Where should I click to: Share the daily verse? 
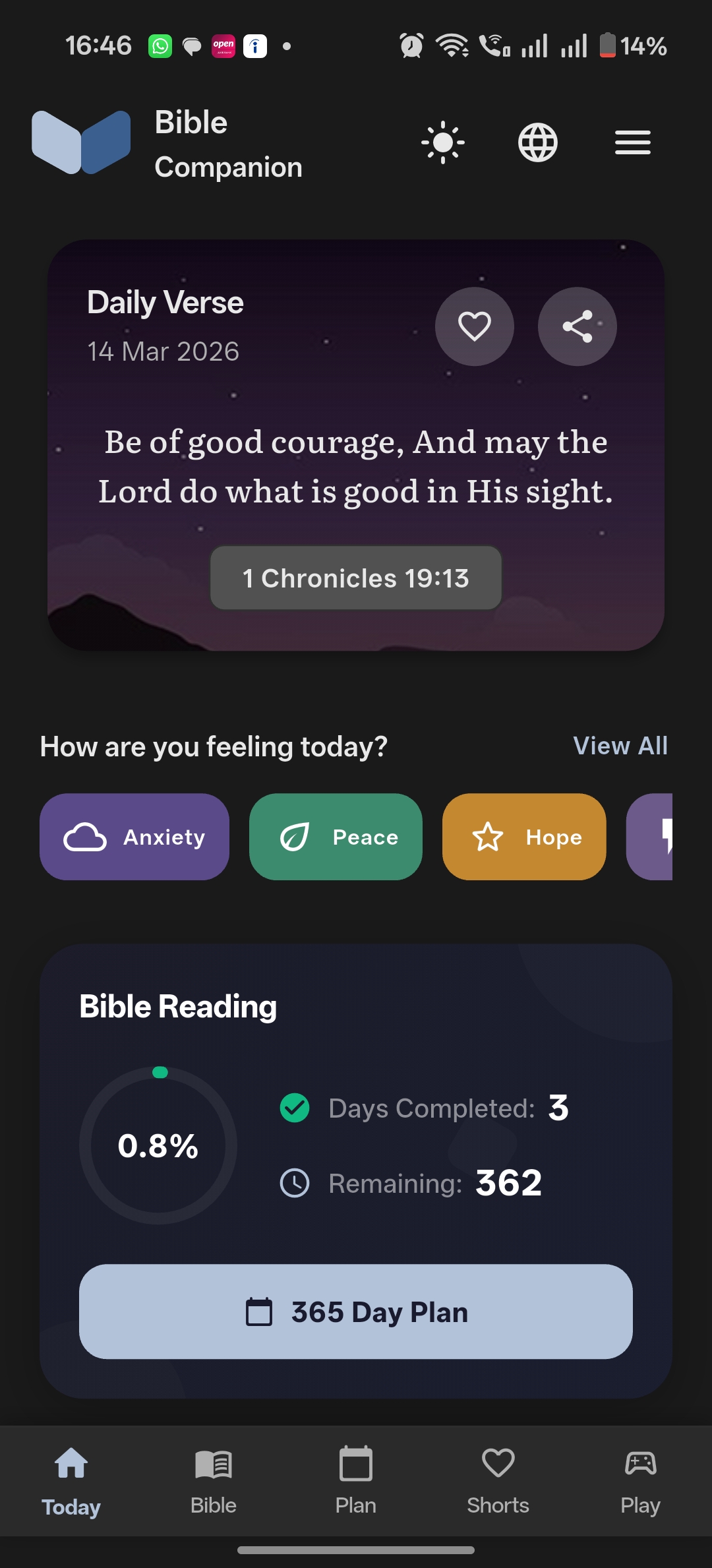(x=577, y=326)
